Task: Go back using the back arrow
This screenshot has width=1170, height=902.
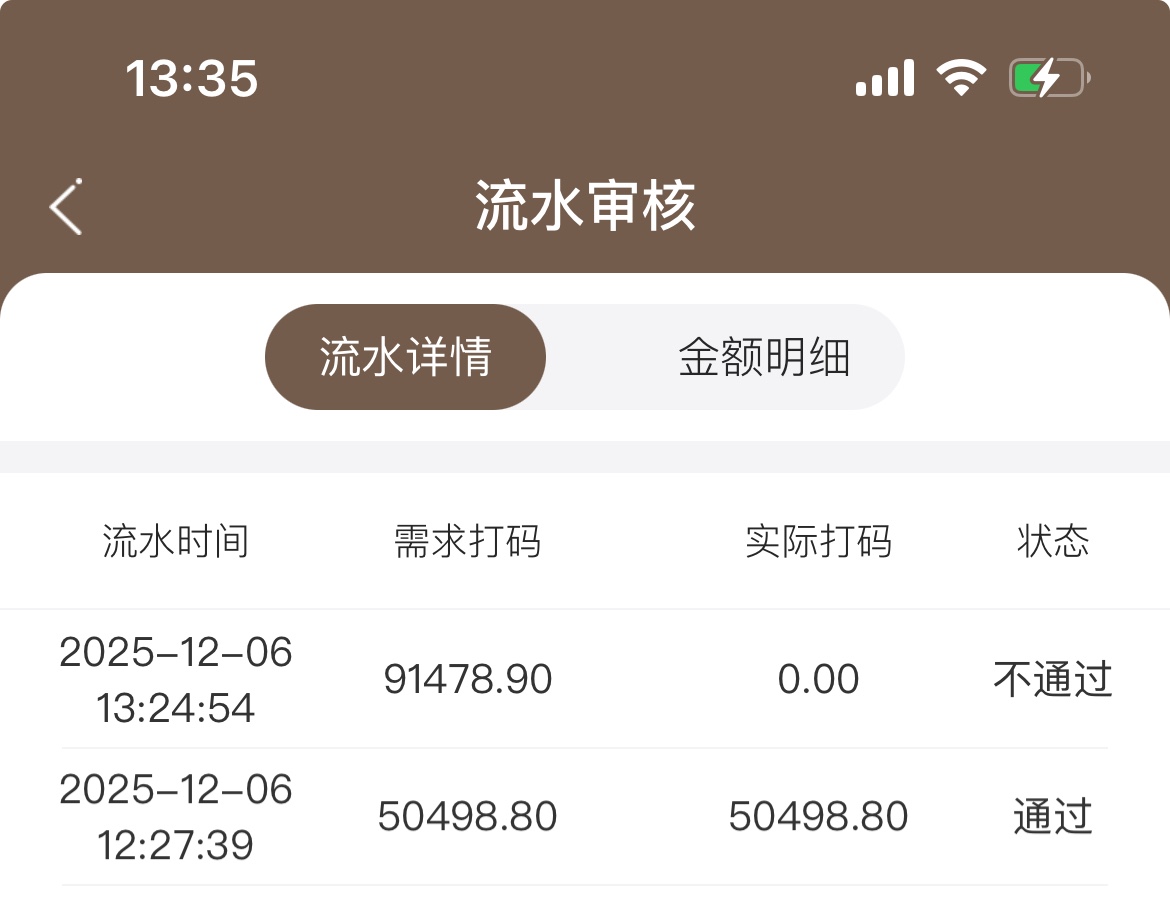Action: [66, 208]
